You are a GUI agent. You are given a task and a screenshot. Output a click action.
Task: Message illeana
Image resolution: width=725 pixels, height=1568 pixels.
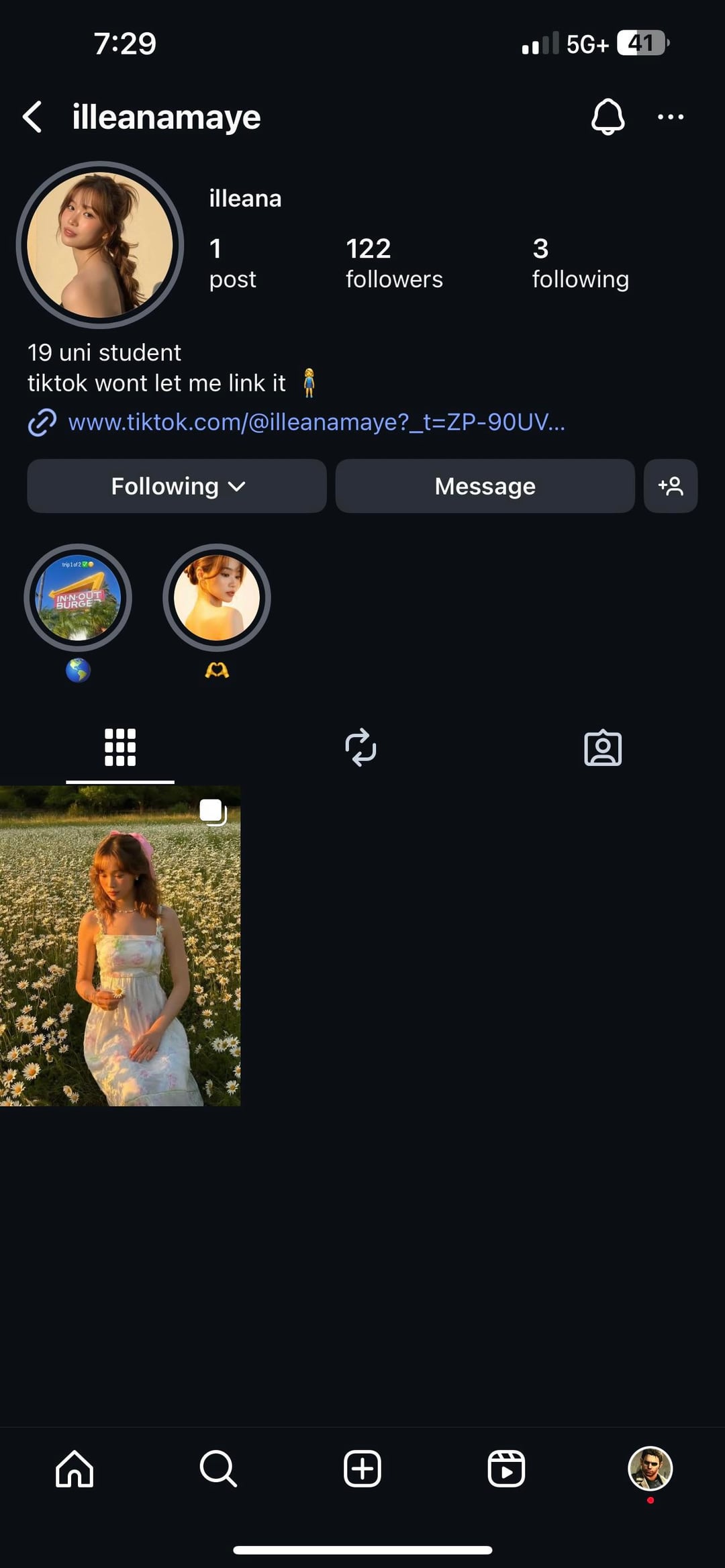(x=485, y=486)
